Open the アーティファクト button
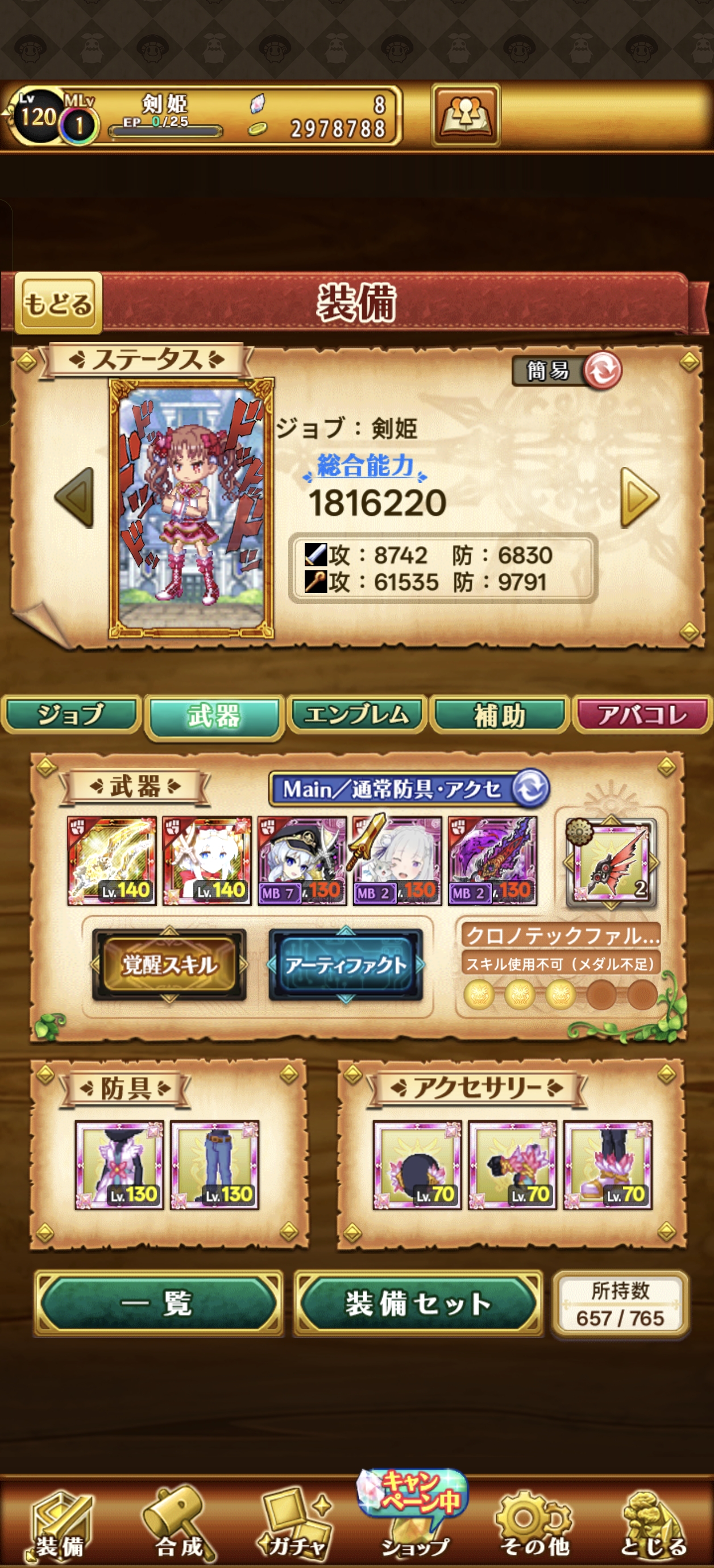 coord(346,965)
